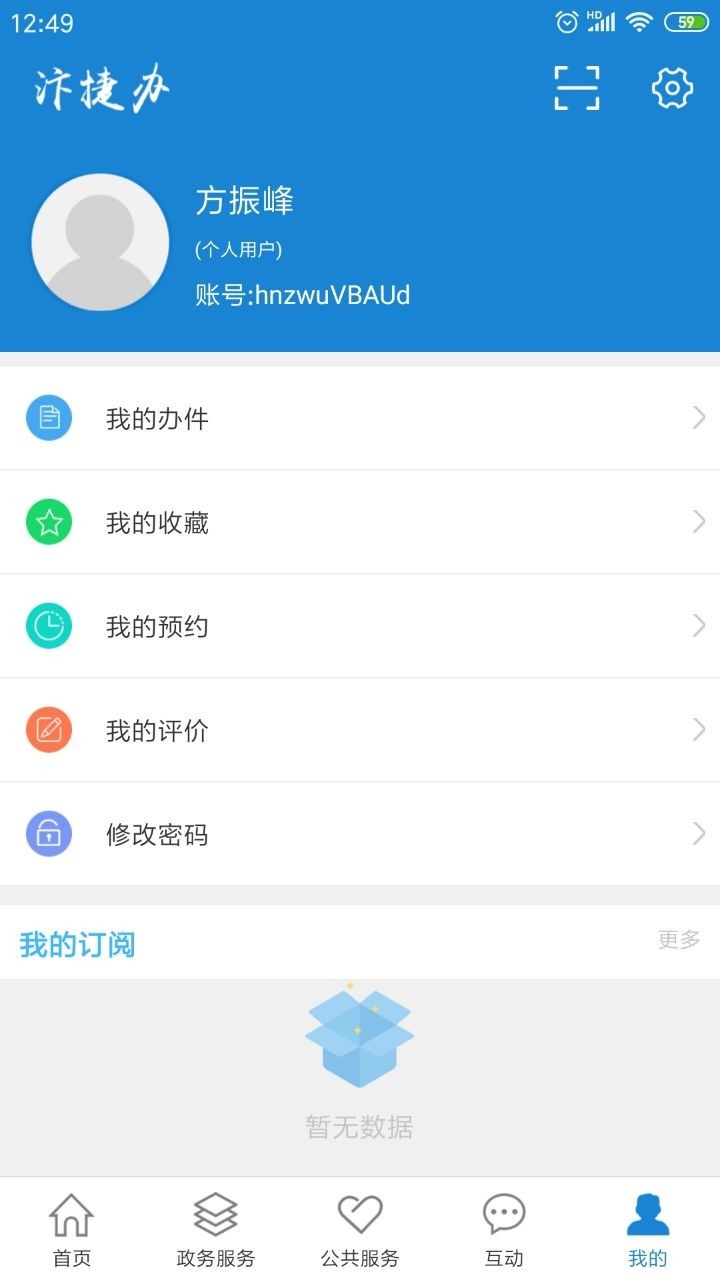The image size is (720, 1280).
Task: Expand the 我的收藏 row chevron
Action: tap(699, 522)
